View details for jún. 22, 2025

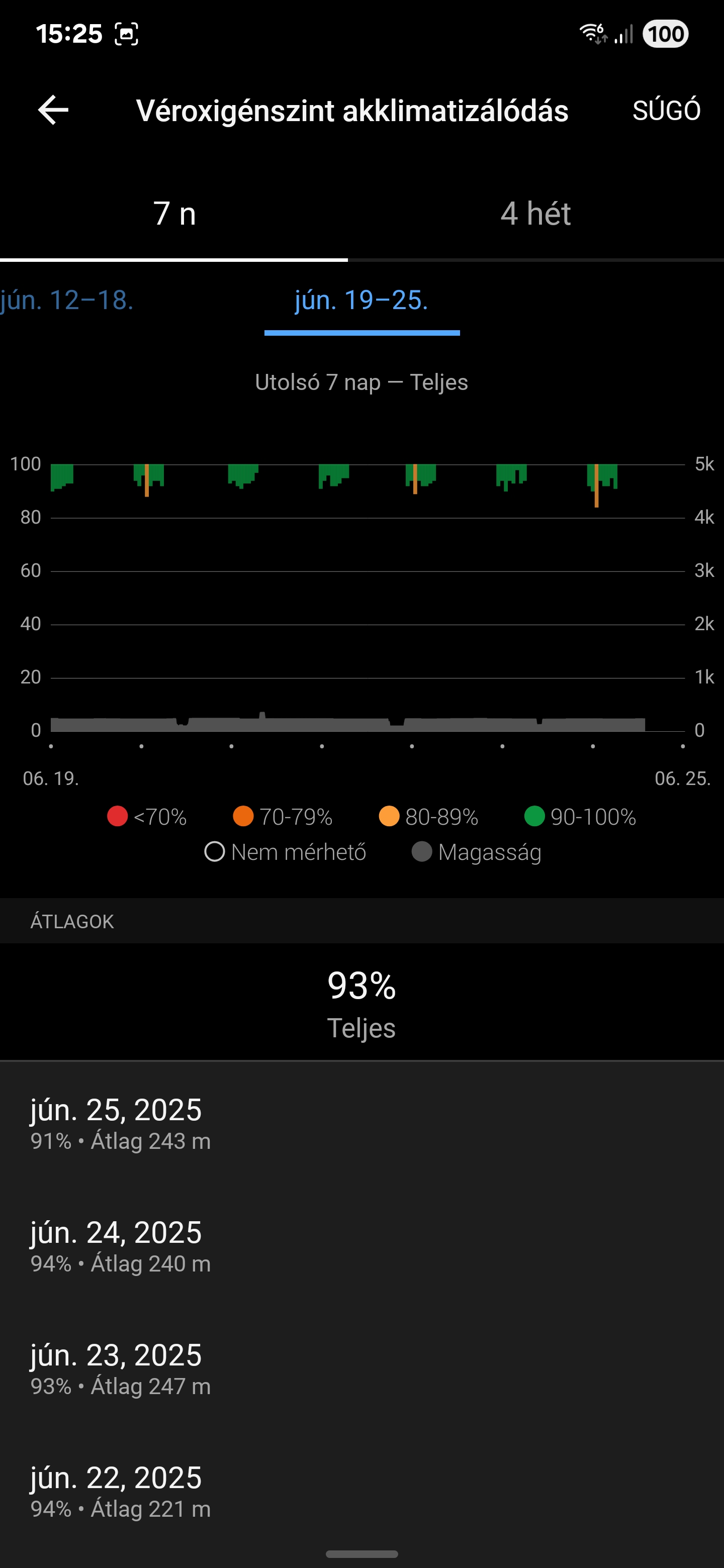pos(361,1491)
